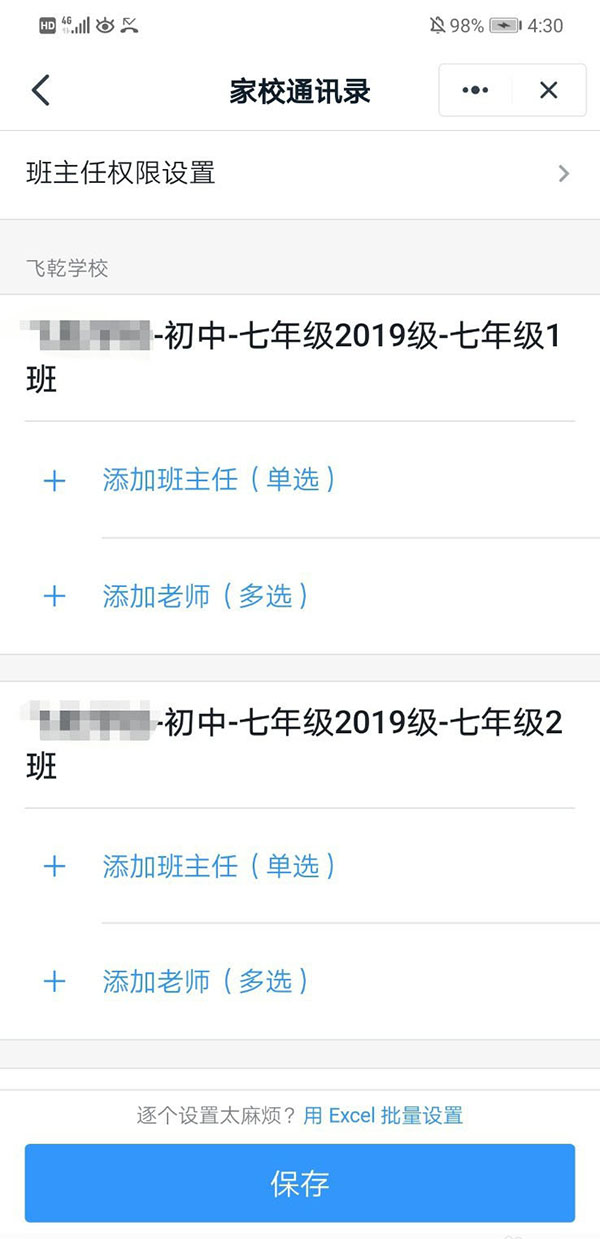The height and width of the screenshot is (1239, 600).
Task: Open 用 Excel 批量设置 link
Action: pyautogui.click(x=383, y=1115)
